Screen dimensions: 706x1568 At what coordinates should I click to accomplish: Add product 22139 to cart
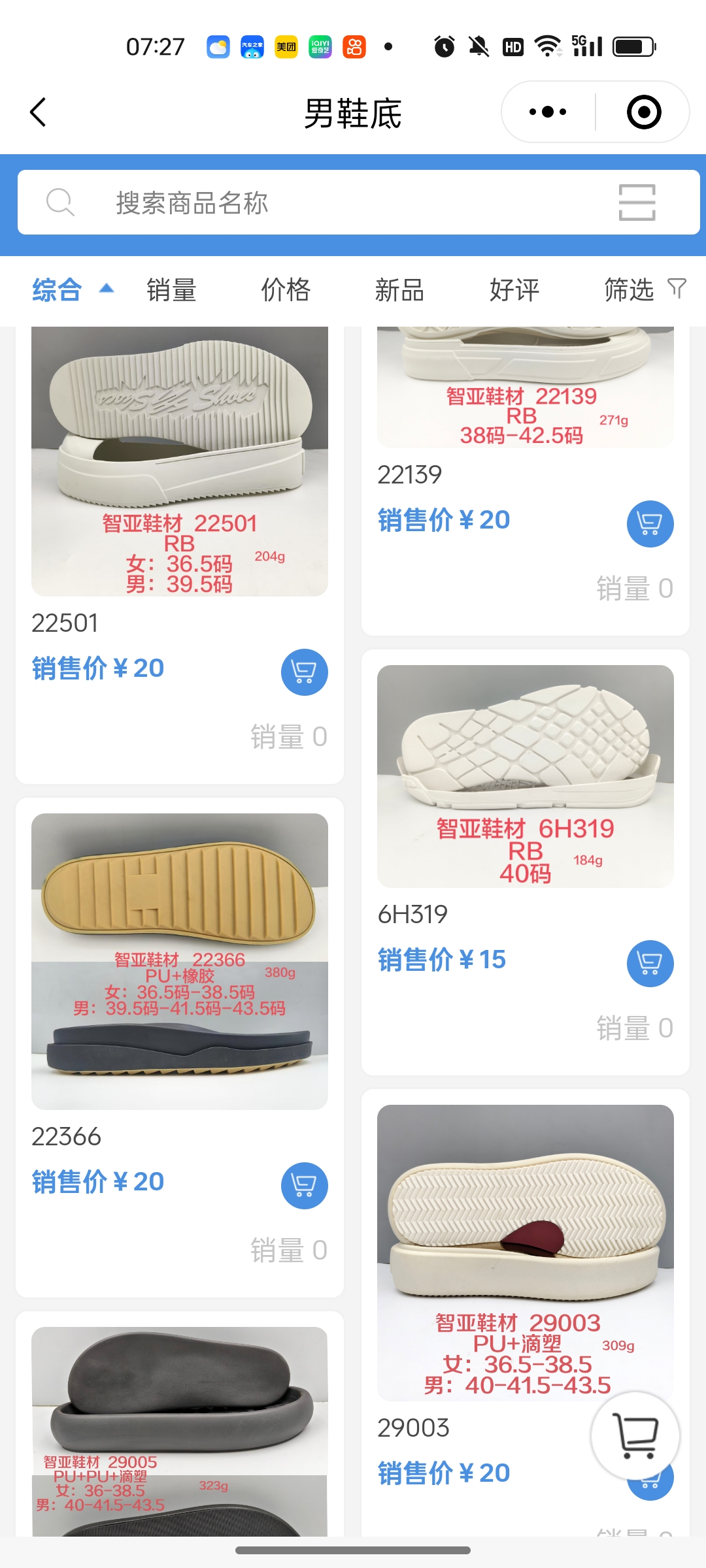point(650,523)
